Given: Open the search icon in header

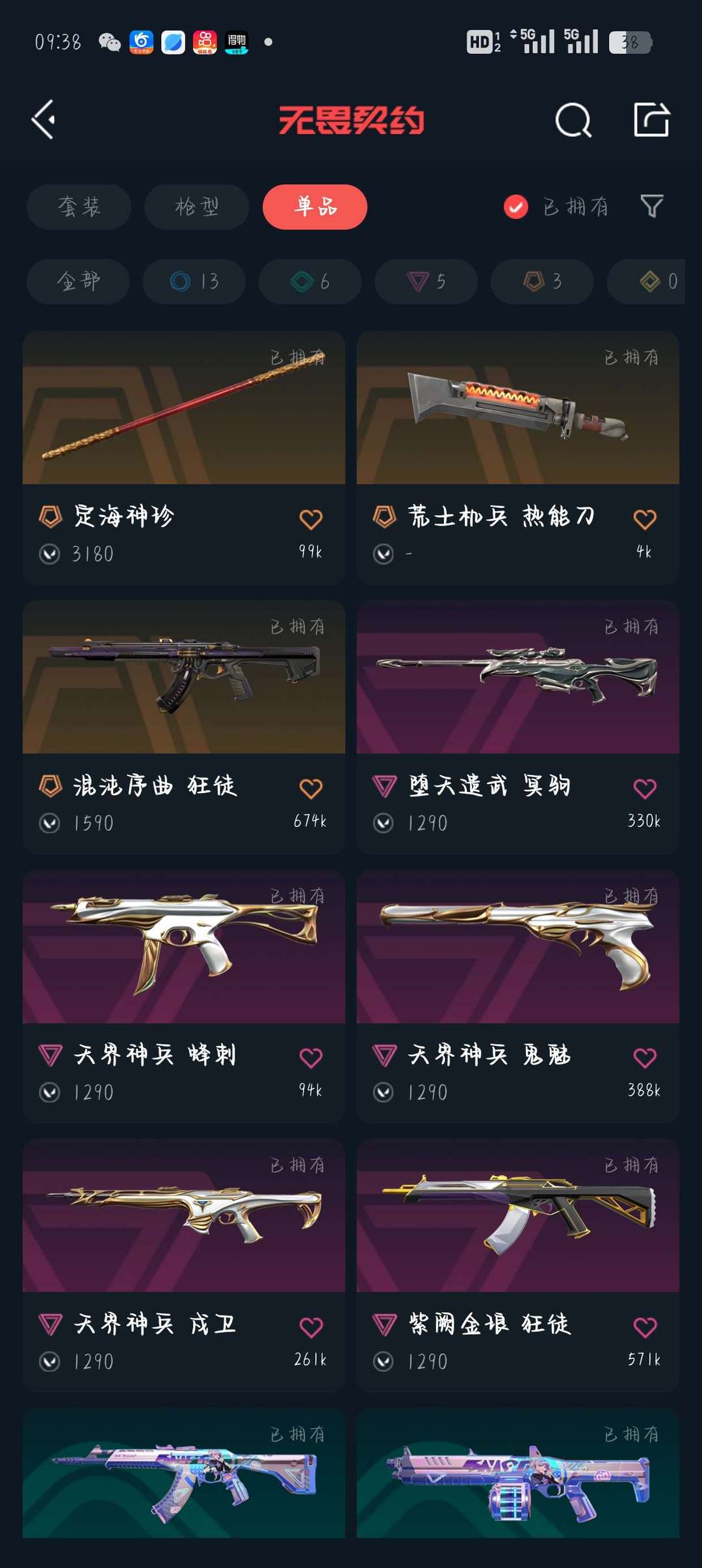Looking at the screenshot, I should pyautogui.click(x=573, y=120).
